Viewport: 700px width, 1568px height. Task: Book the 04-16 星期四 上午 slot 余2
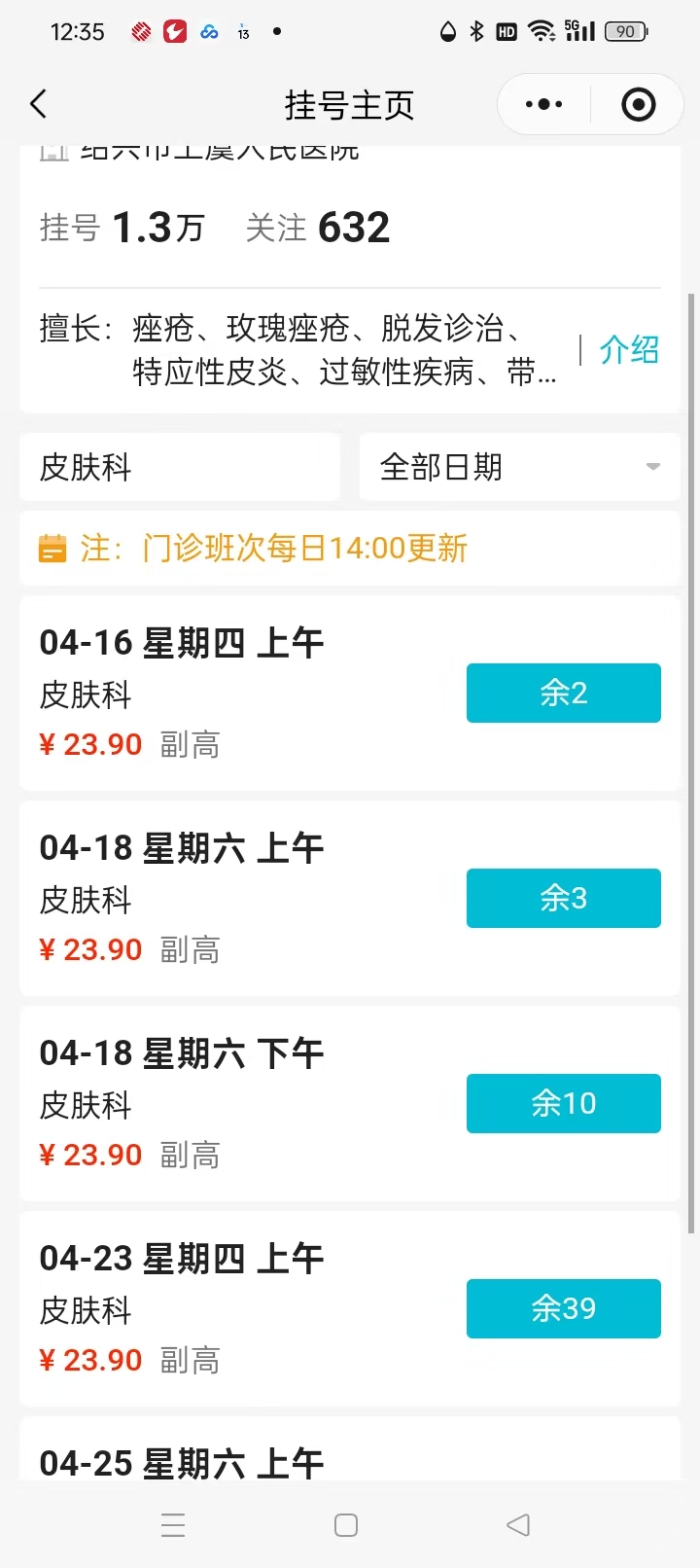coord(563,694)
